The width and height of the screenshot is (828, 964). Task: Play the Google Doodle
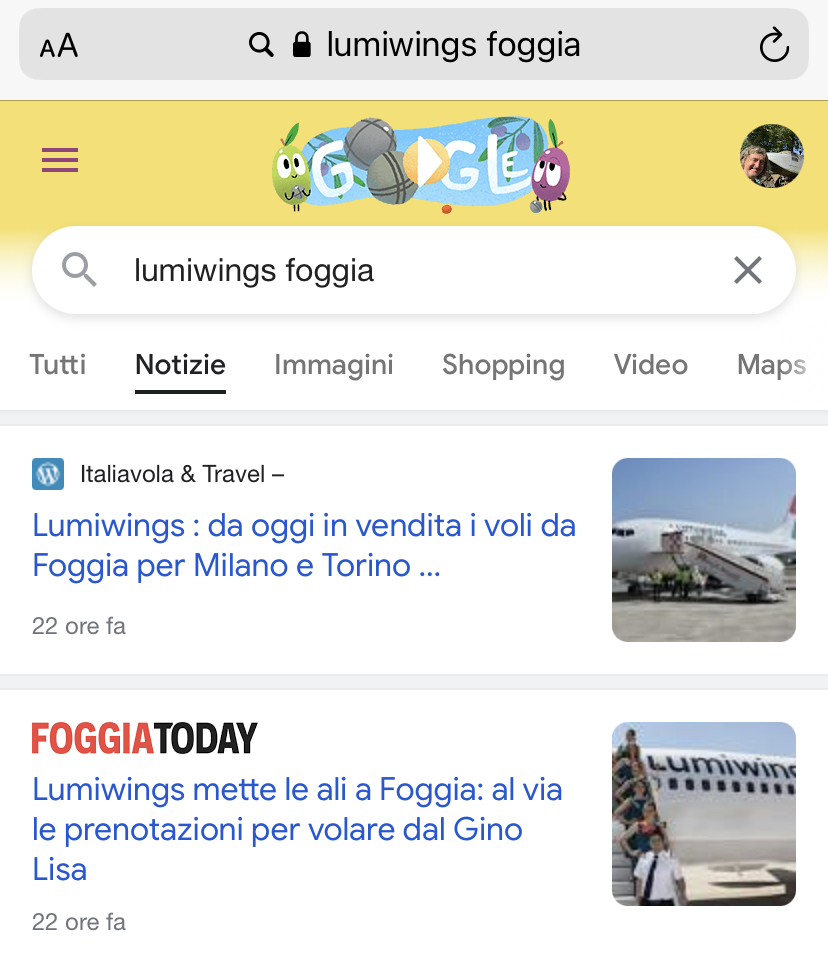[430, 164]
